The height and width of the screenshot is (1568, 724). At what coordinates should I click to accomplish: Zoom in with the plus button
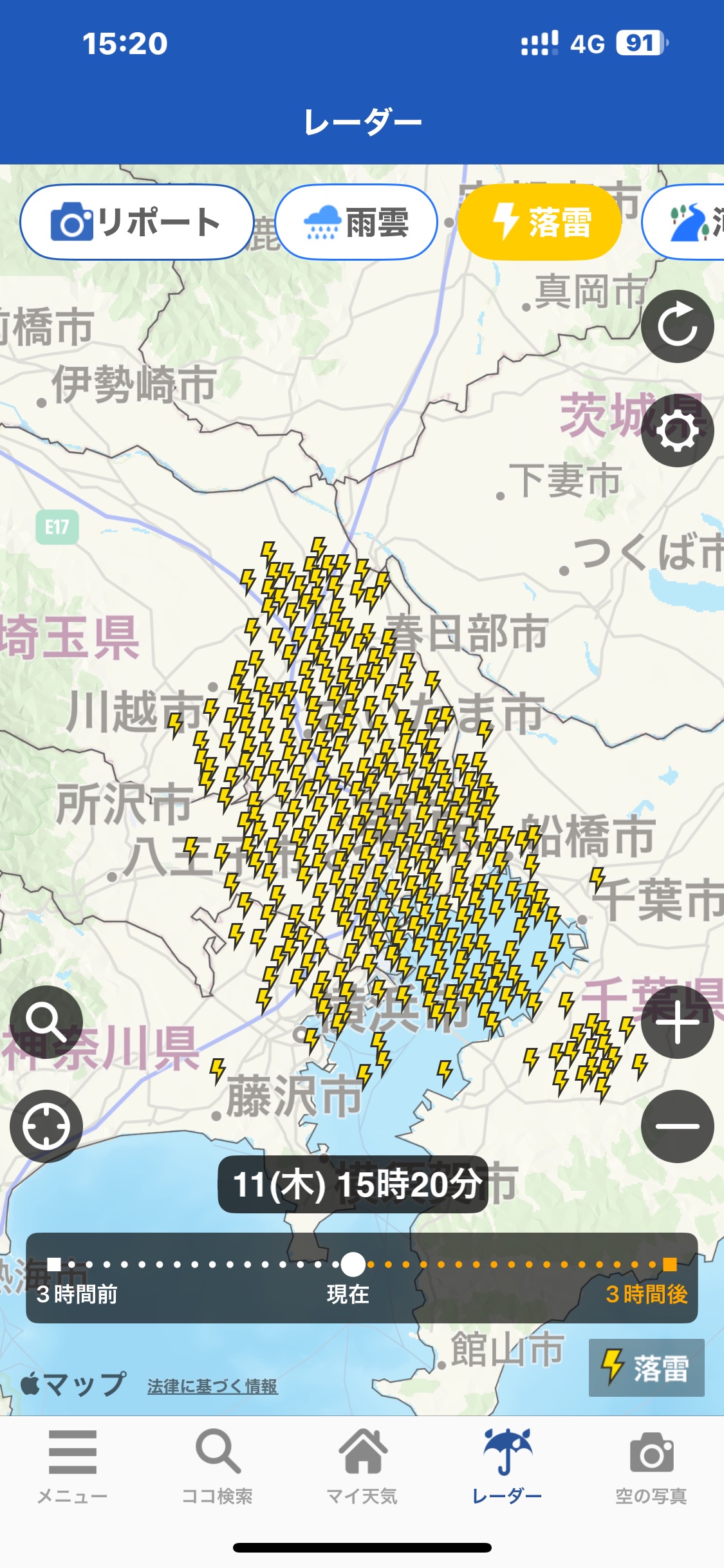[677, 1022]
